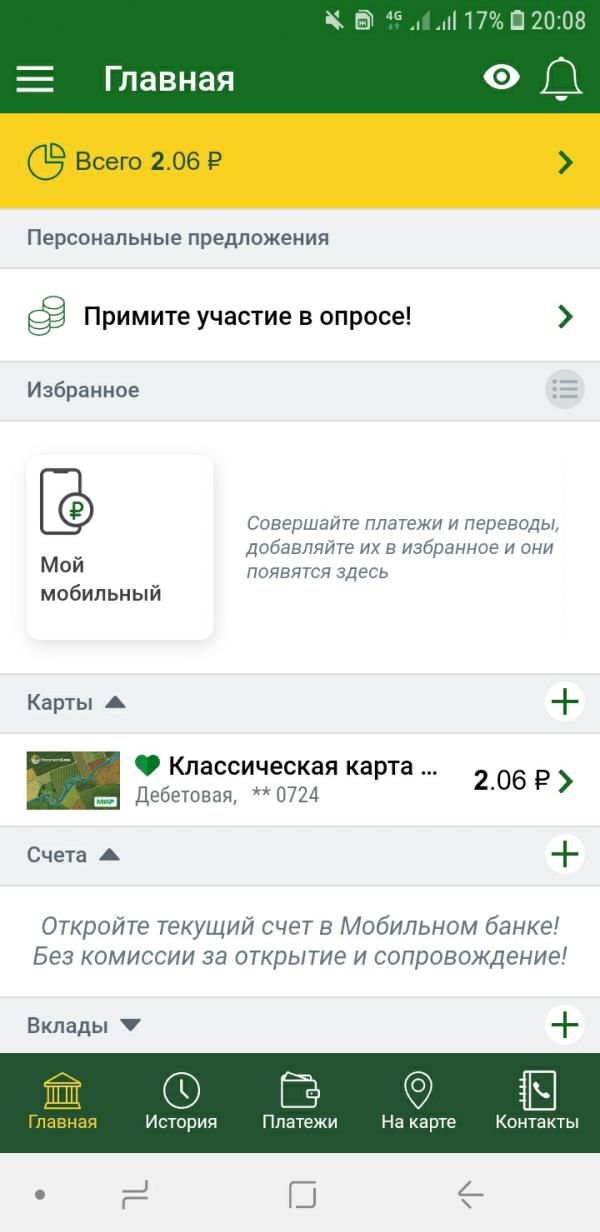
Task: Open the total balance Всего 2.06 ₽ banner
Action: point(300,161)
